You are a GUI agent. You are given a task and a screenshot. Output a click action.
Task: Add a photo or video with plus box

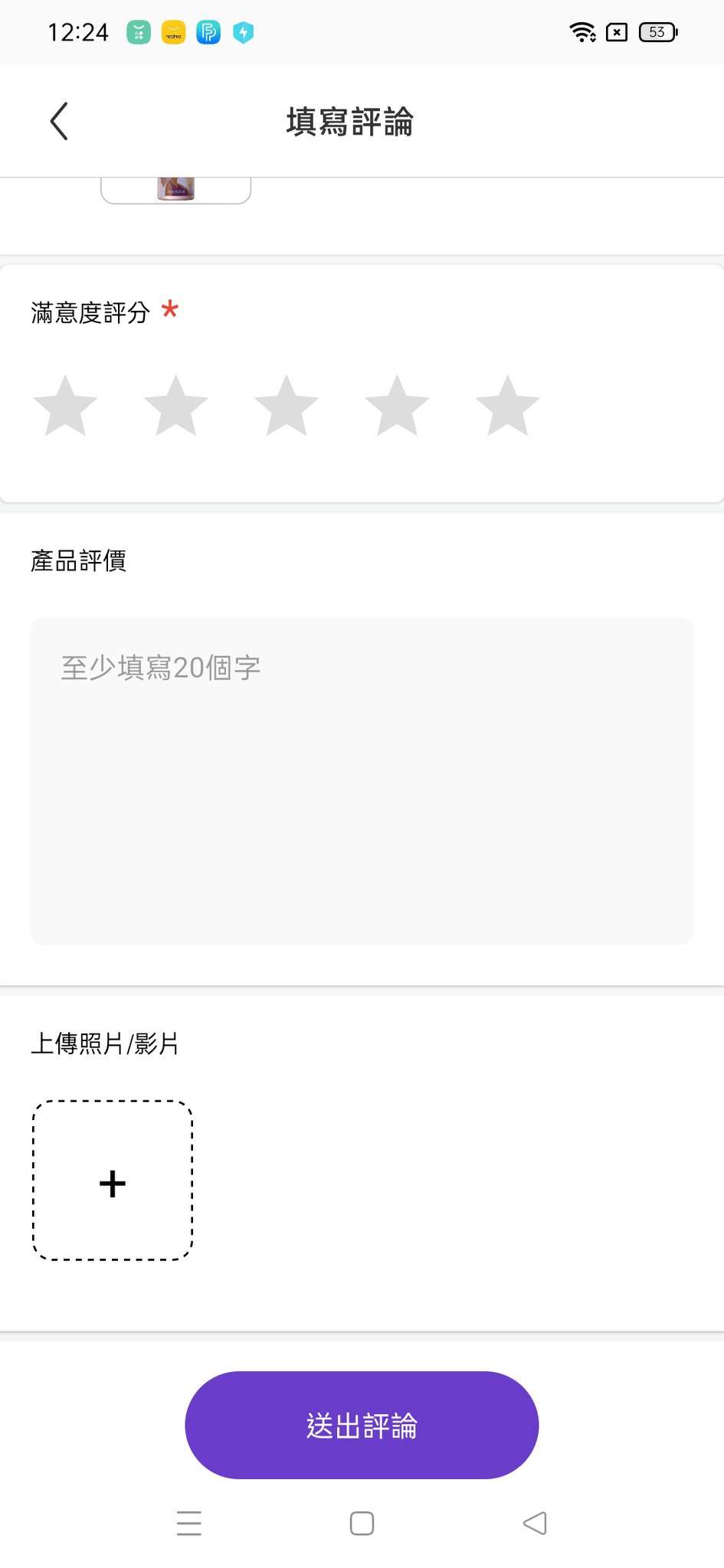[x=113, y=1181]
